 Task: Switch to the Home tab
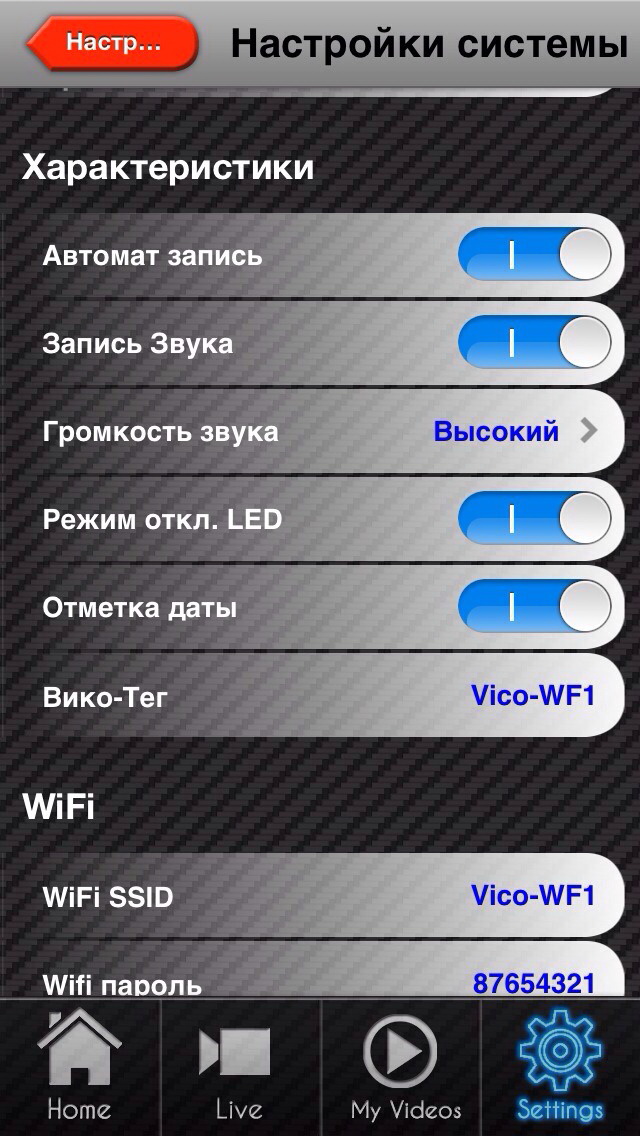(79, 1068)
